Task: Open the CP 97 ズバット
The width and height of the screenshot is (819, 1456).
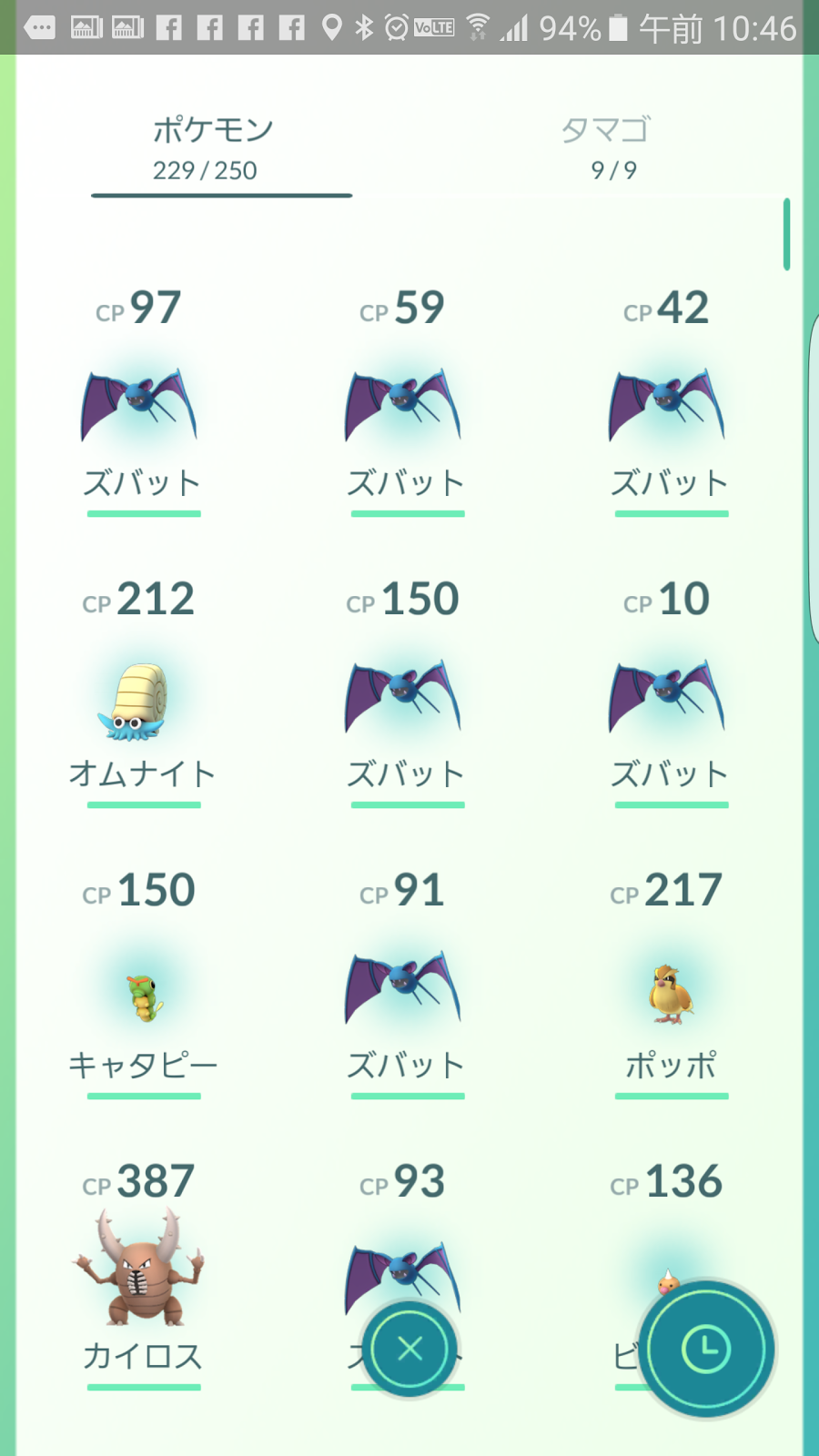Action: coord(140,405)
